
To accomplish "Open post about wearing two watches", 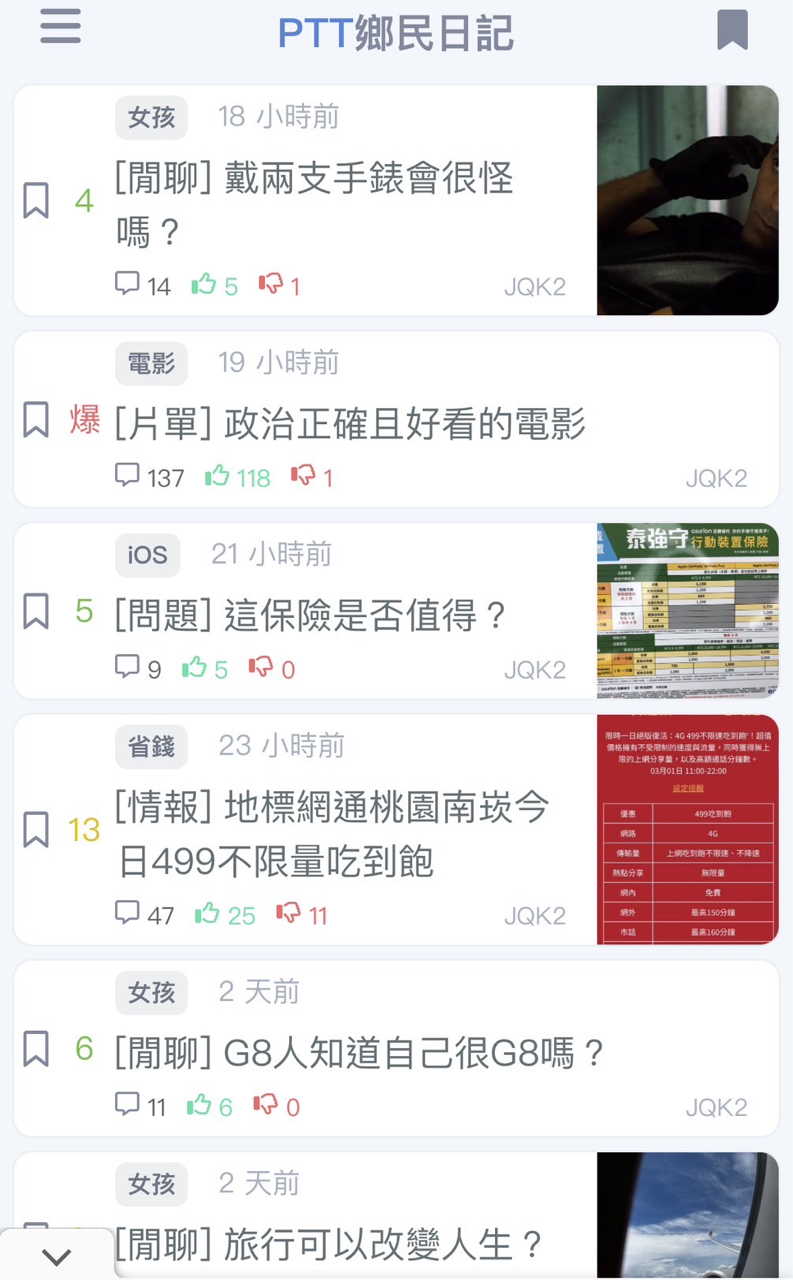I will pyautogui.click(x=314, y=205).
